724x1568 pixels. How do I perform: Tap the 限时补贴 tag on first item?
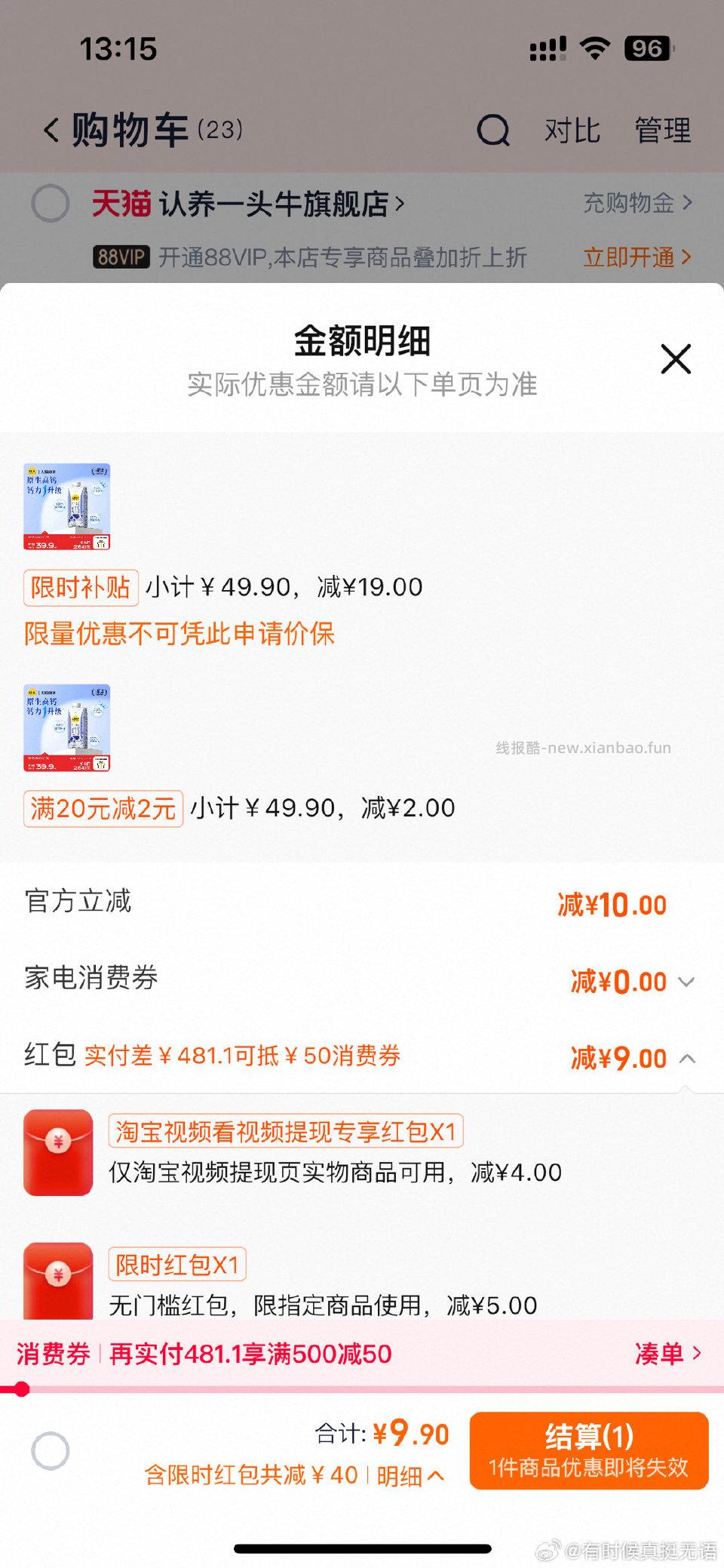[81, 587]
